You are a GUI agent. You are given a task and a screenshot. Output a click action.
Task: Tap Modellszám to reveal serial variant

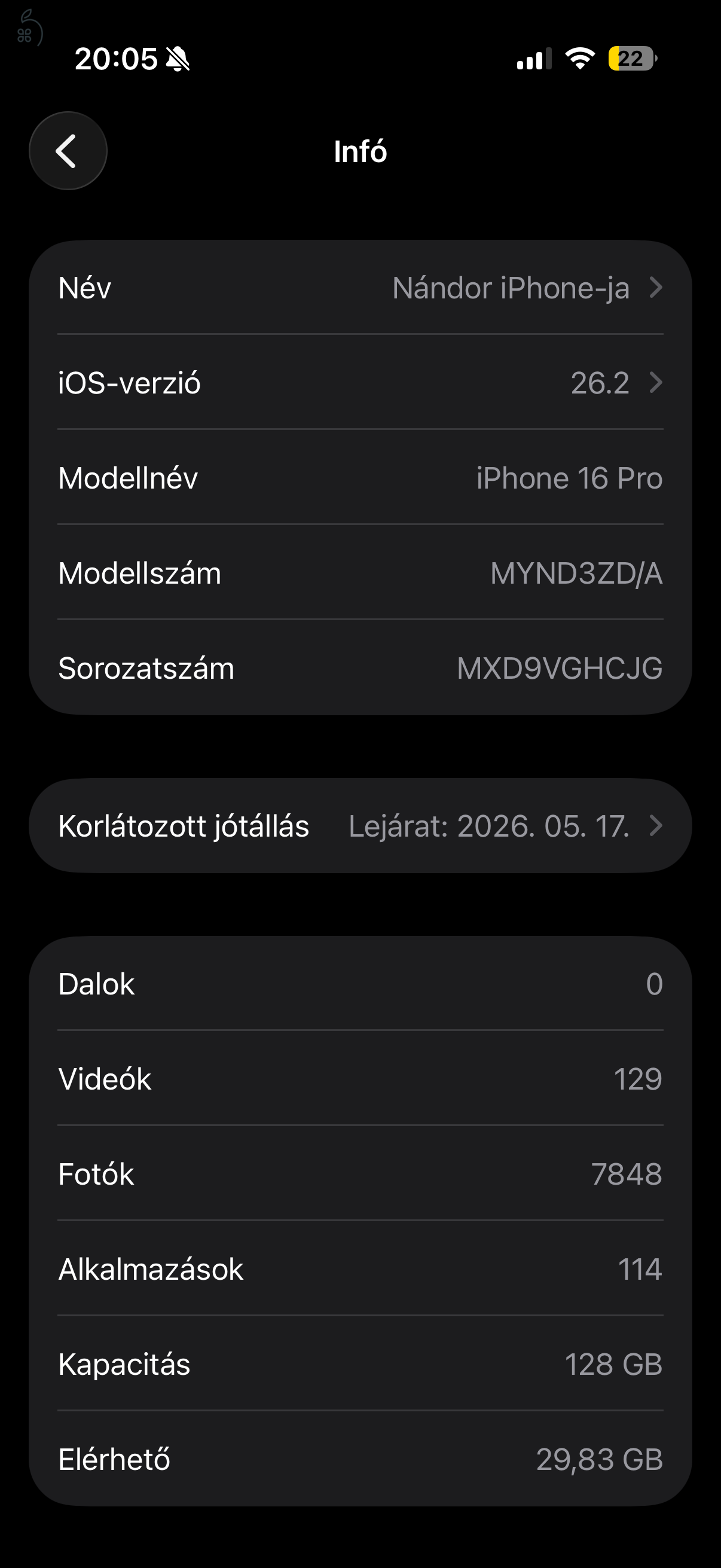[360, 573]
